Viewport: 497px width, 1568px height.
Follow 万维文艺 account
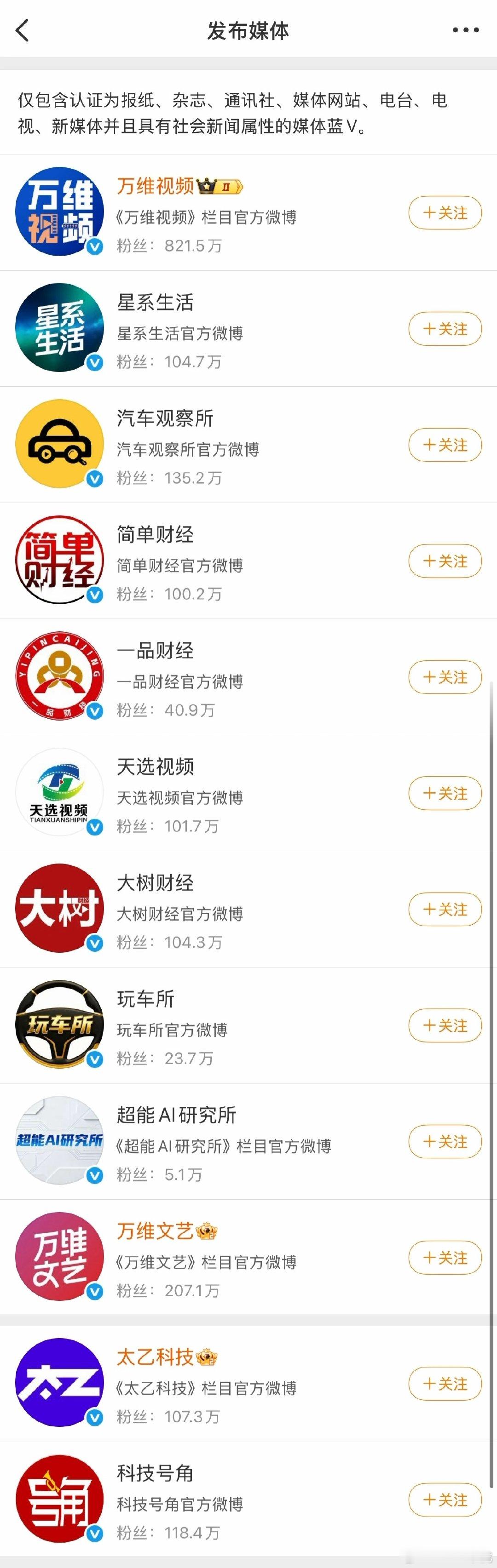445,1258
